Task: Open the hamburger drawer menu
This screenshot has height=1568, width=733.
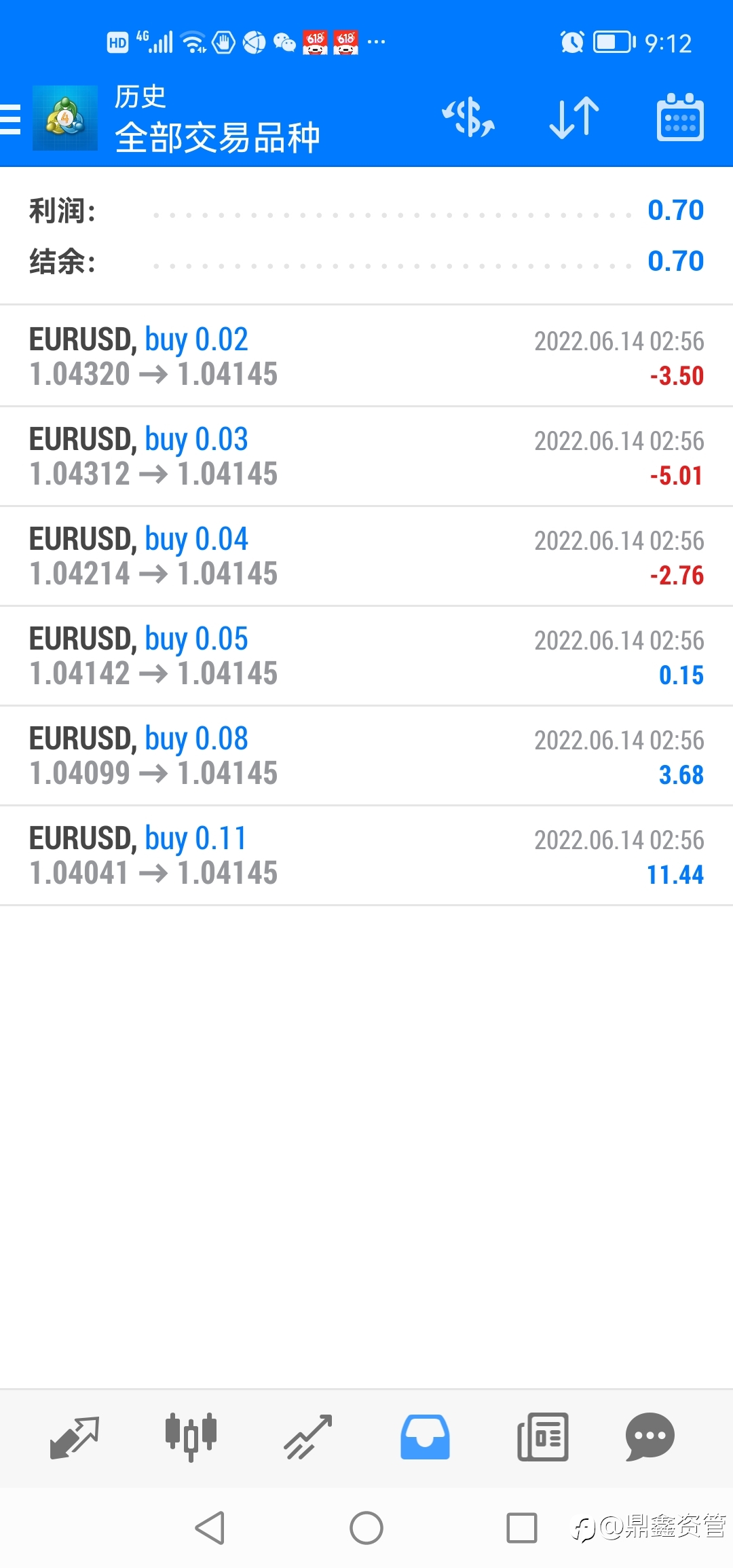Action: click(x=10, y=119)
